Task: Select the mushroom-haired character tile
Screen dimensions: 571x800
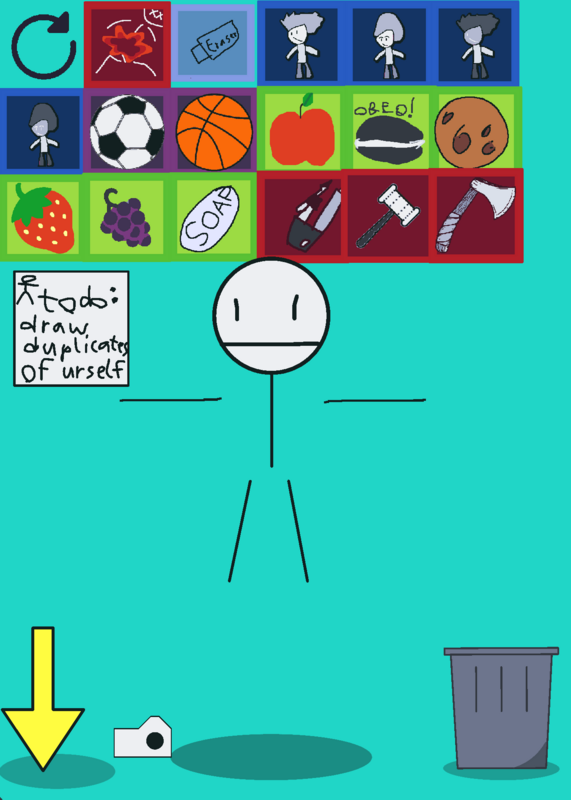Action: coord(389,44)
